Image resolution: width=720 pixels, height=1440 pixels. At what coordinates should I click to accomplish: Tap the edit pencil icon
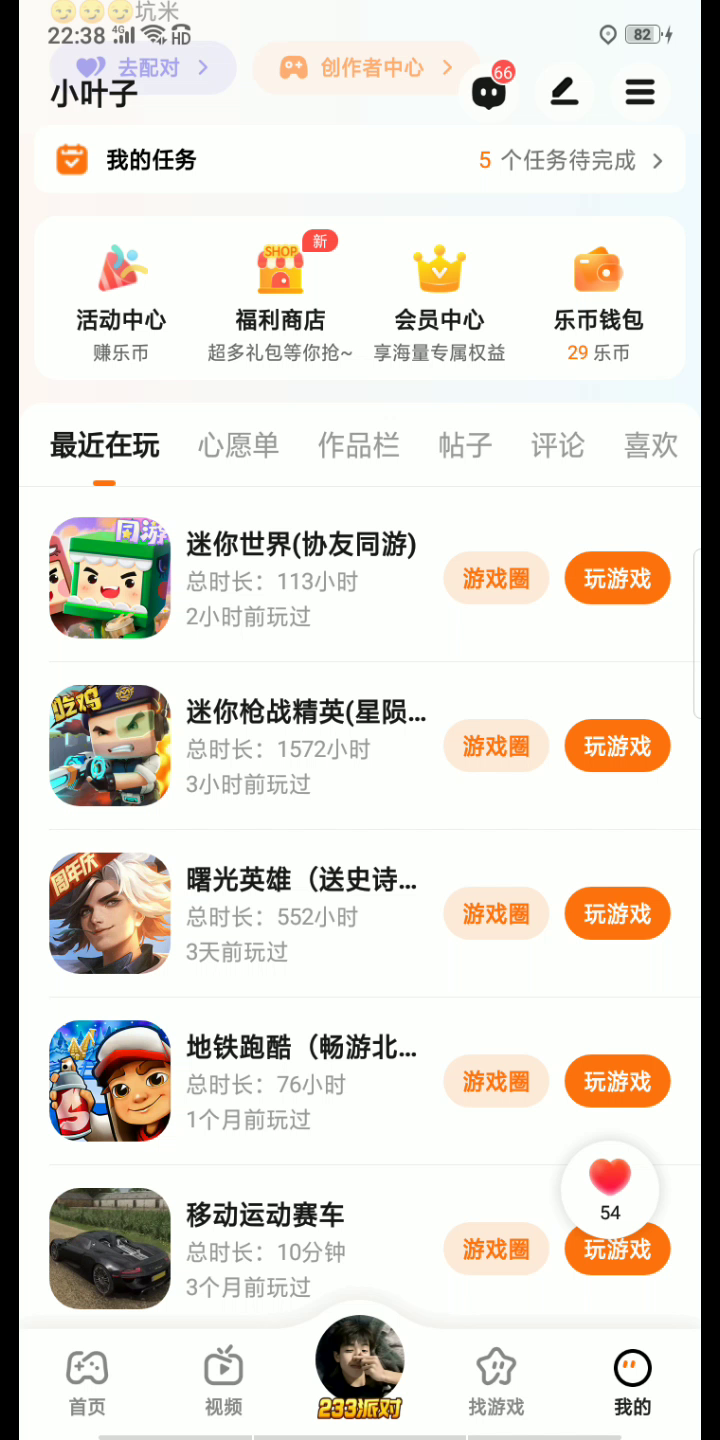pyautogui.click(x=565, y=93)
